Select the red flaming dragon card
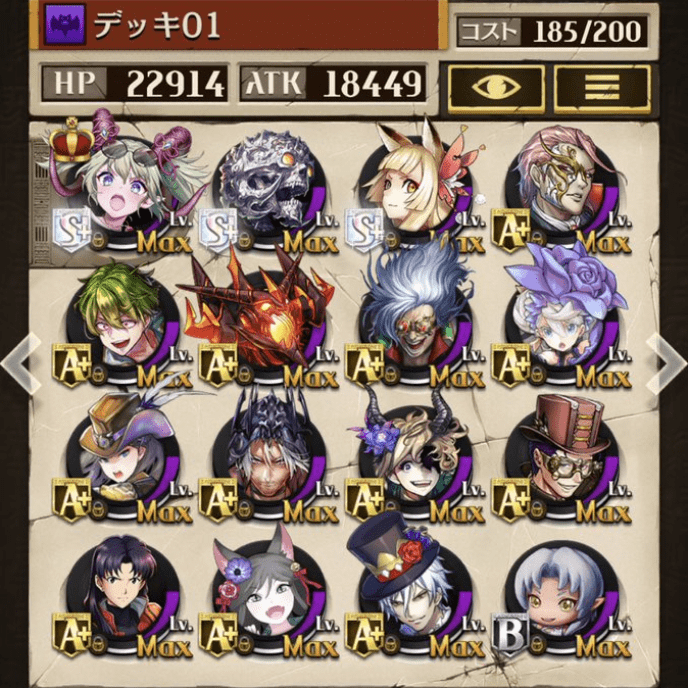This screenshot has width=688, height=688. point(262,320)
